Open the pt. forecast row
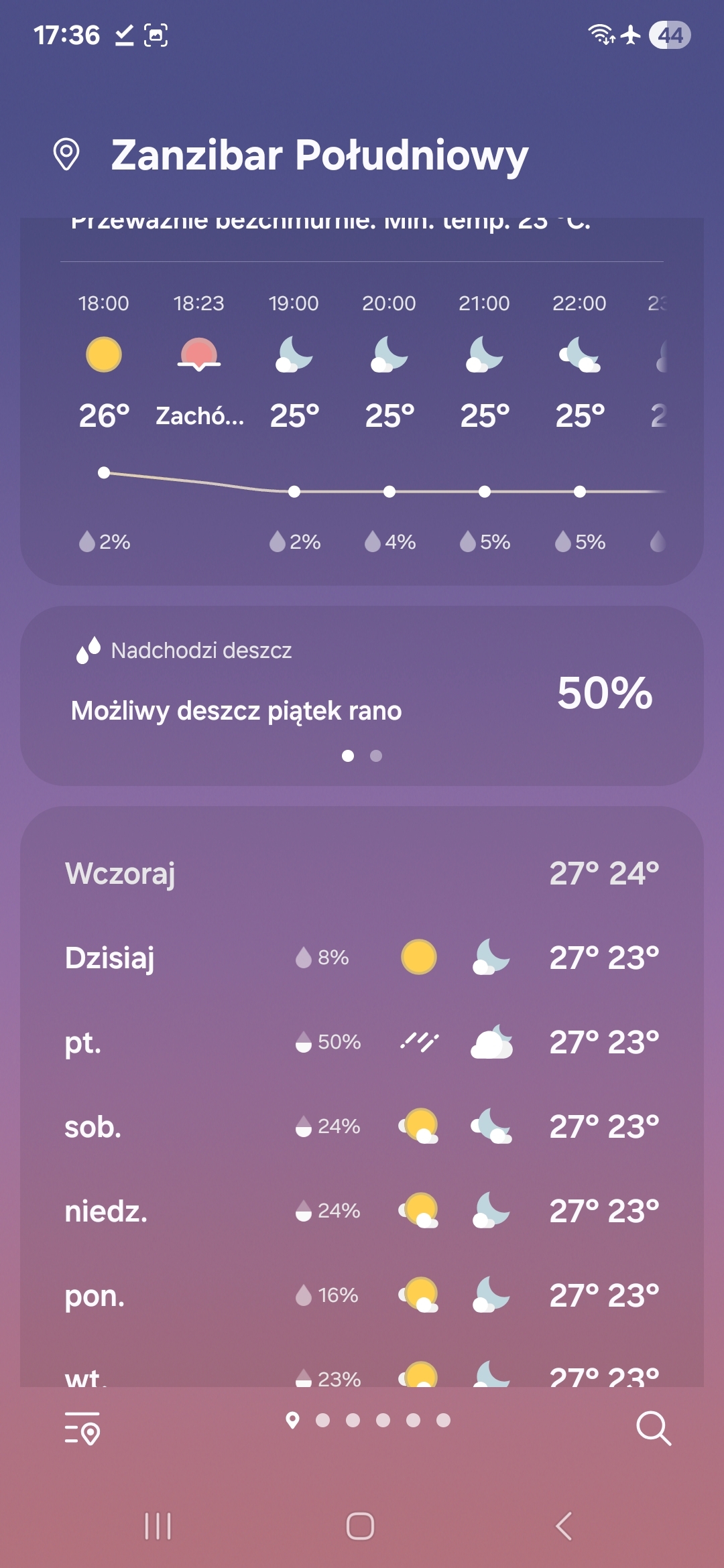The width and height of the screenshot is (724, 1568). click(x=362, y=1042)
